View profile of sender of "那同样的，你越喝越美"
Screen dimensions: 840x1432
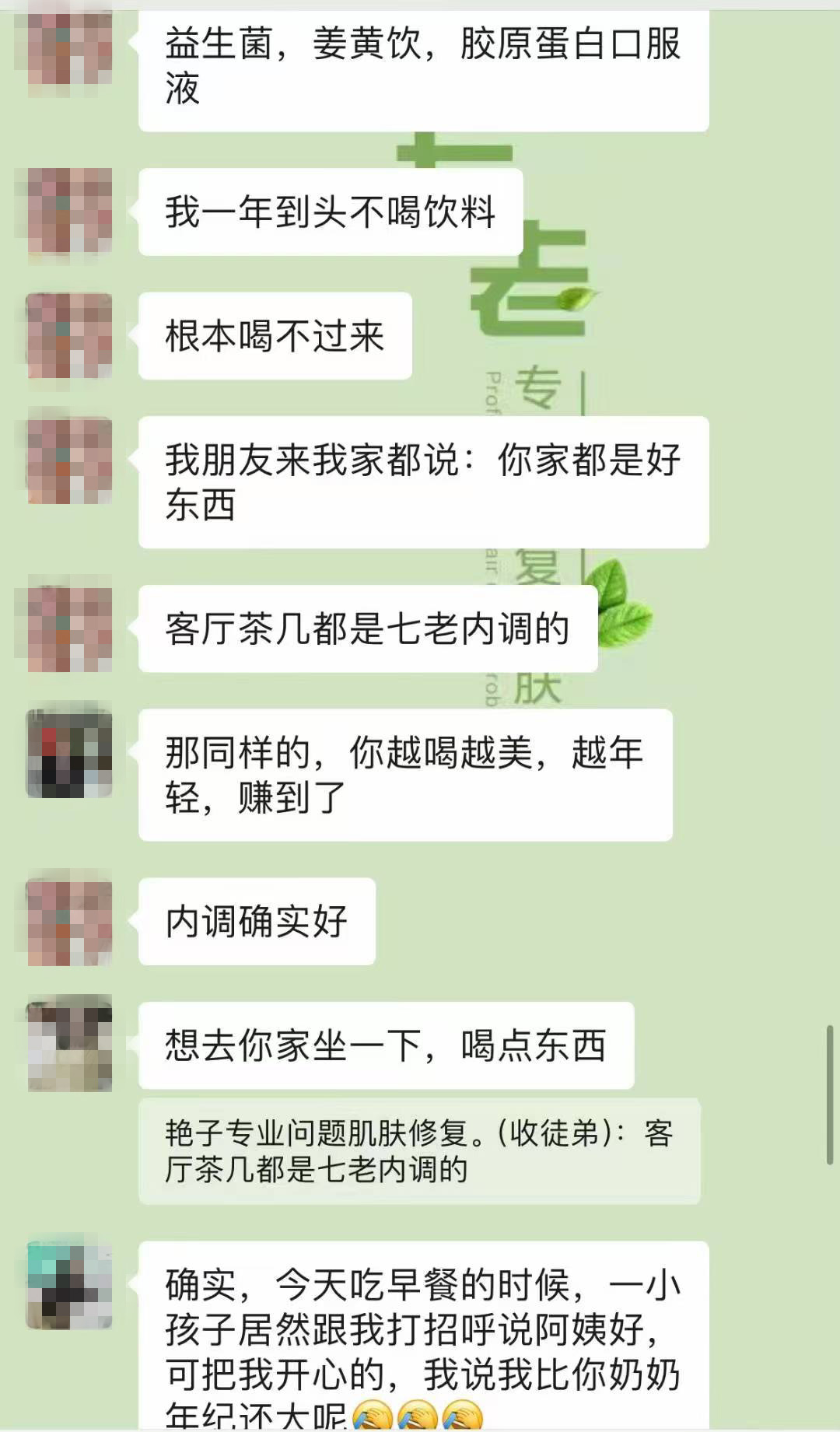coord(70,753)
